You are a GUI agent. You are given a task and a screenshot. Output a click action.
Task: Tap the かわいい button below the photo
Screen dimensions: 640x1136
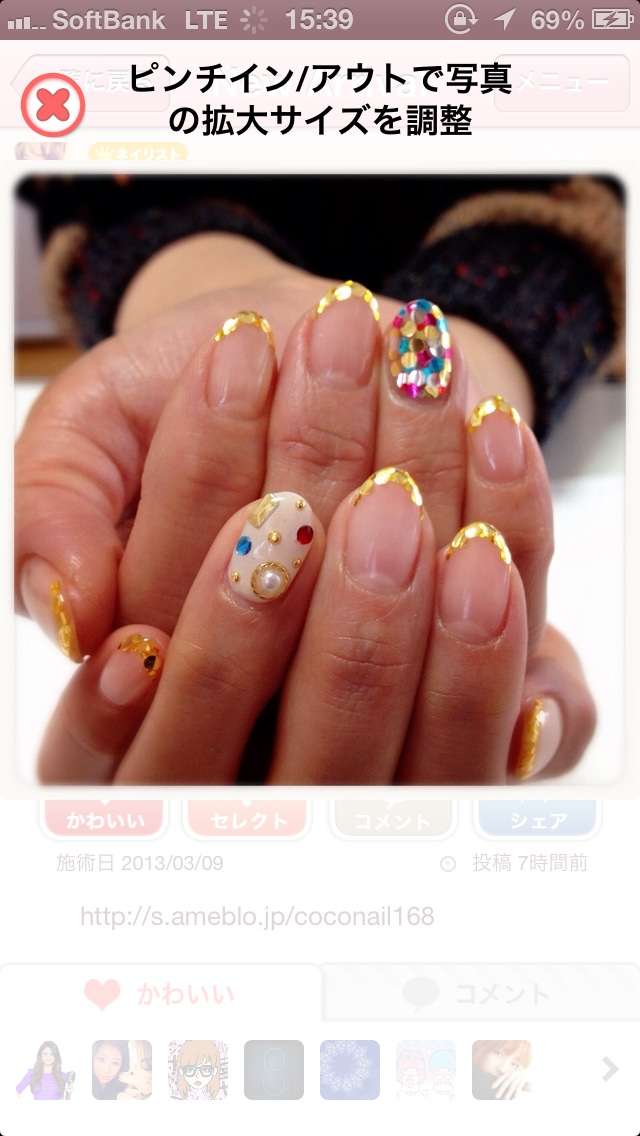[104, 819]
